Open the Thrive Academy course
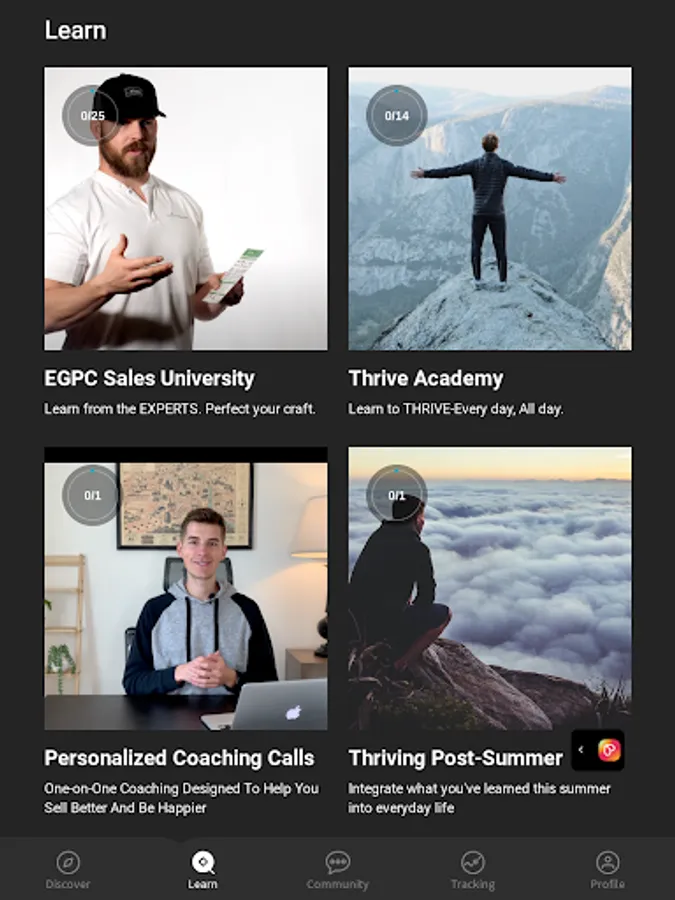675x900 pixels. [489, 209]
